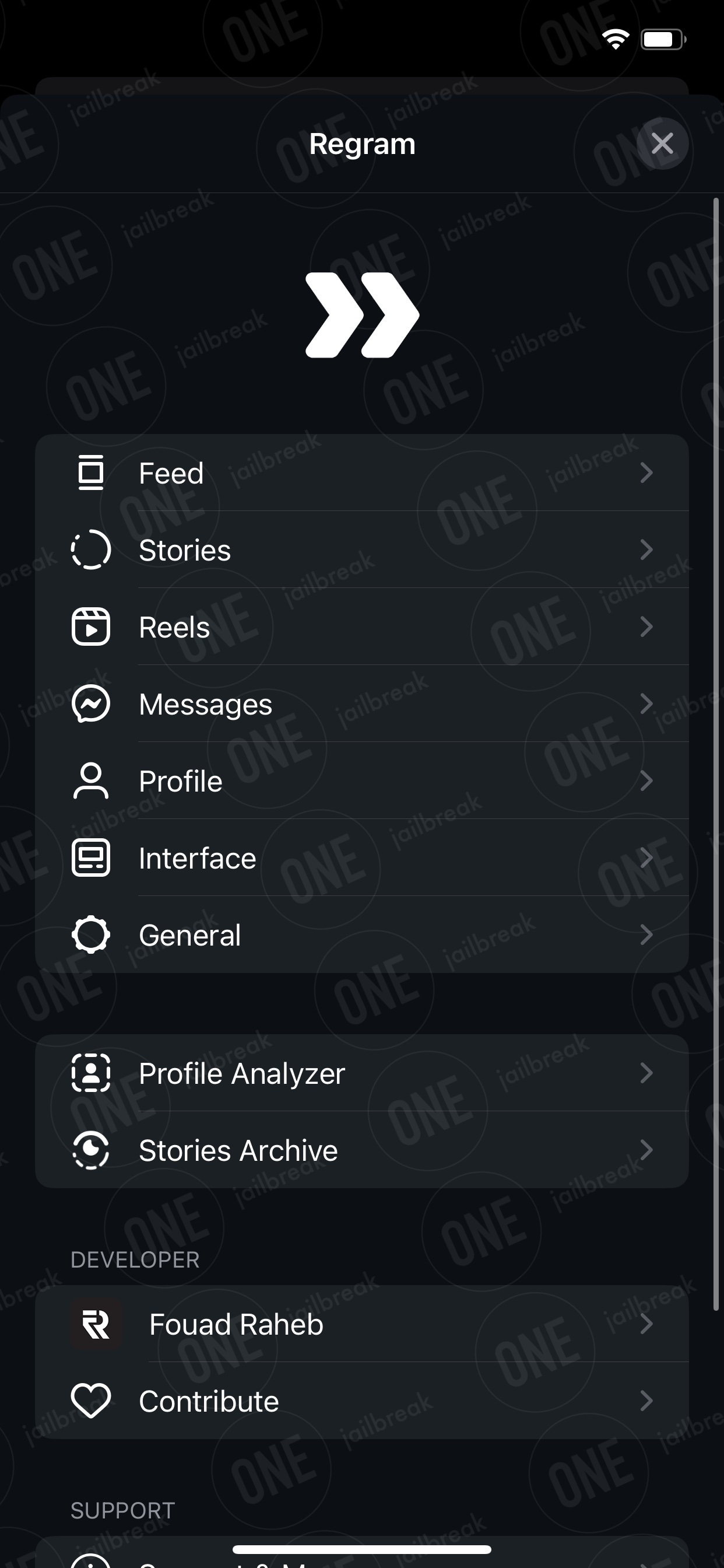Launch the Profile Analyzer
This screenshot has width=724, height=1568.
(x=362, y=1073)
